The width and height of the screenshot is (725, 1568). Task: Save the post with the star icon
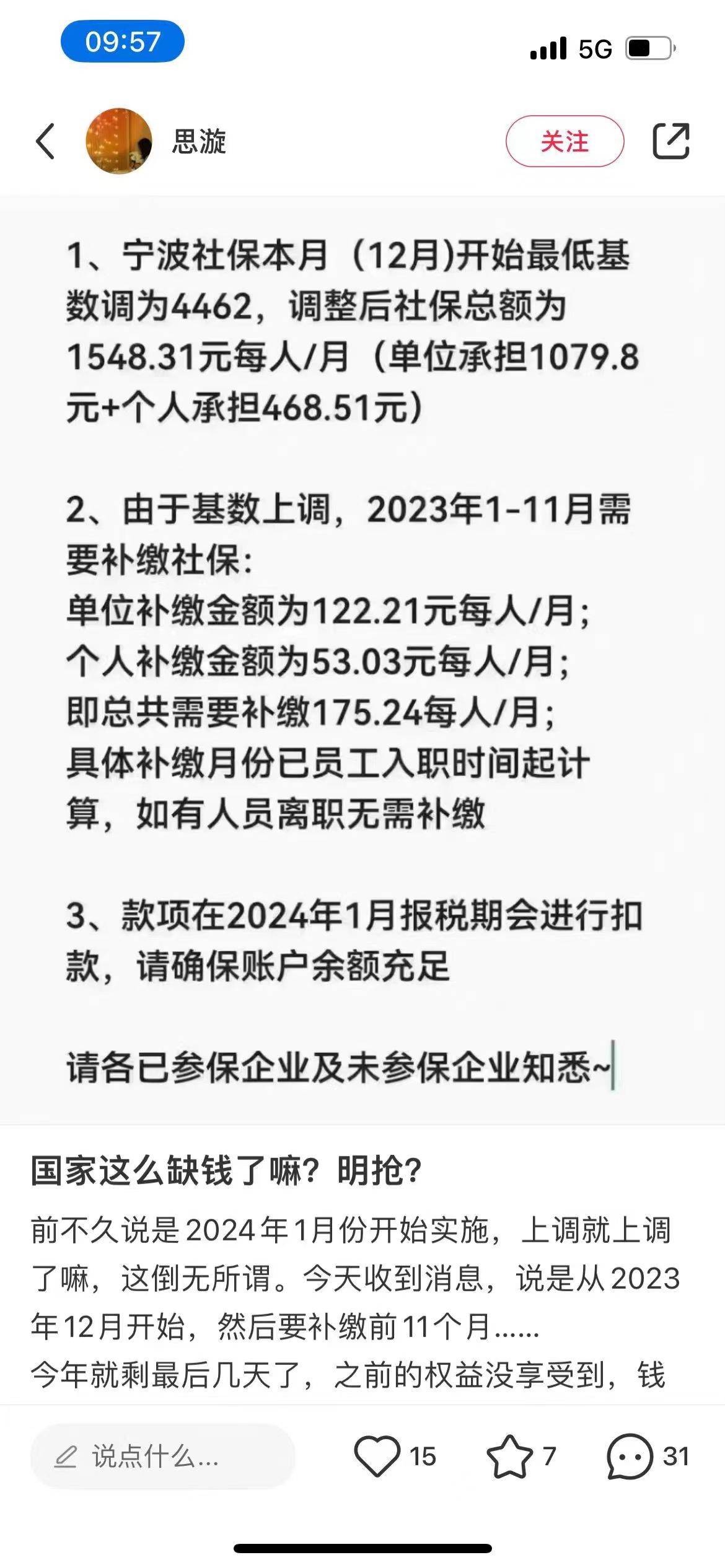pyautogui.click(x=509, y=1456)
